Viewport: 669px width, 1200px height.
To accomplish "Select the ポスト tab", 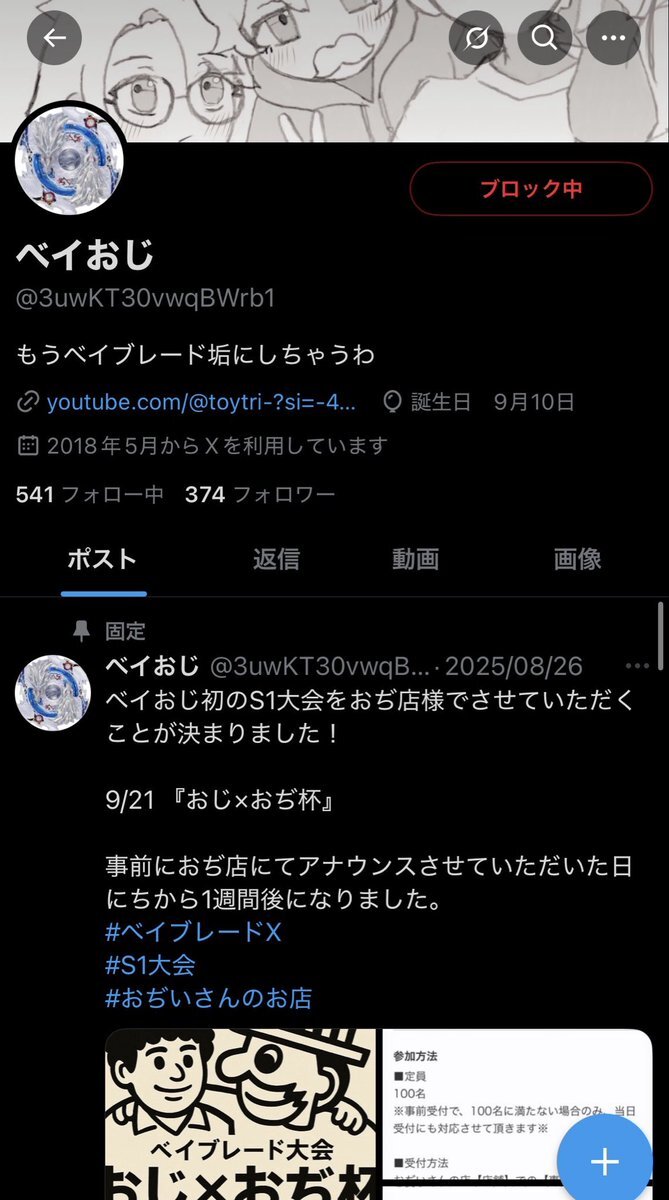I will (x=102, y=559).
